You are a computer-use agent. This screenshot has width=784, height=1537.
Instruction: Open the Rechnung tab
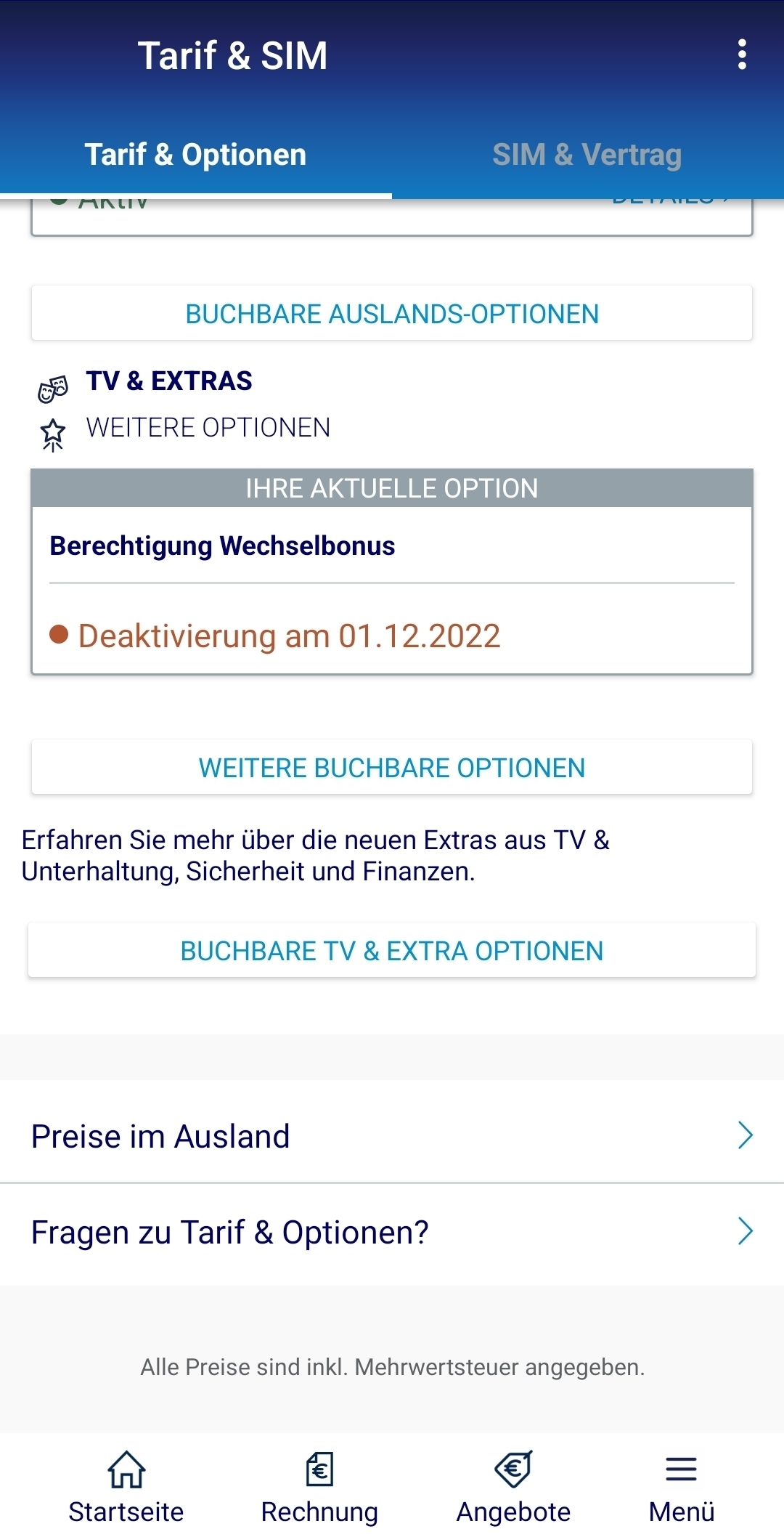pos(319,1488)
